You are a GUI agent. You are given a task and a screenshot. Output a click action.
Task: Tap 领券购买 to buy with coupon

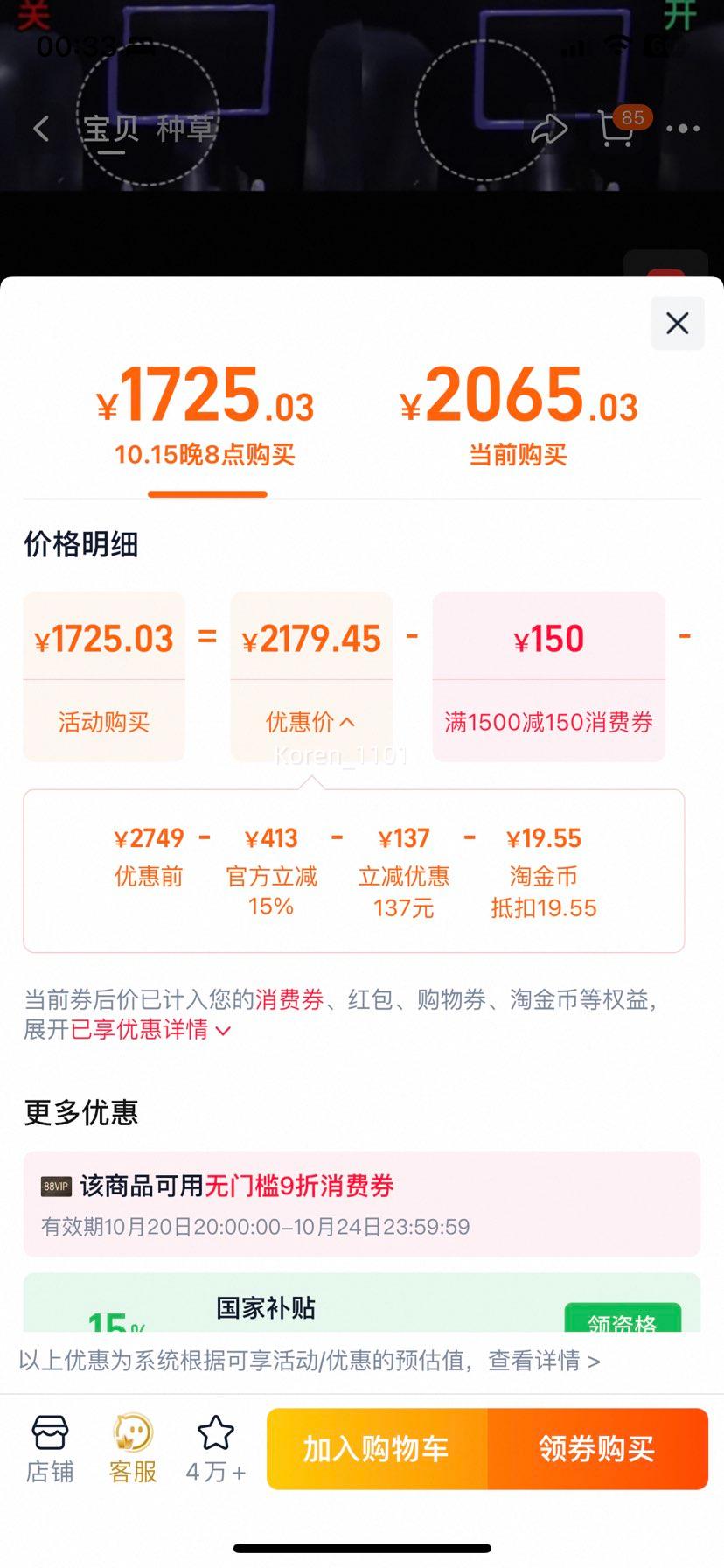[x=597, y=1449]
